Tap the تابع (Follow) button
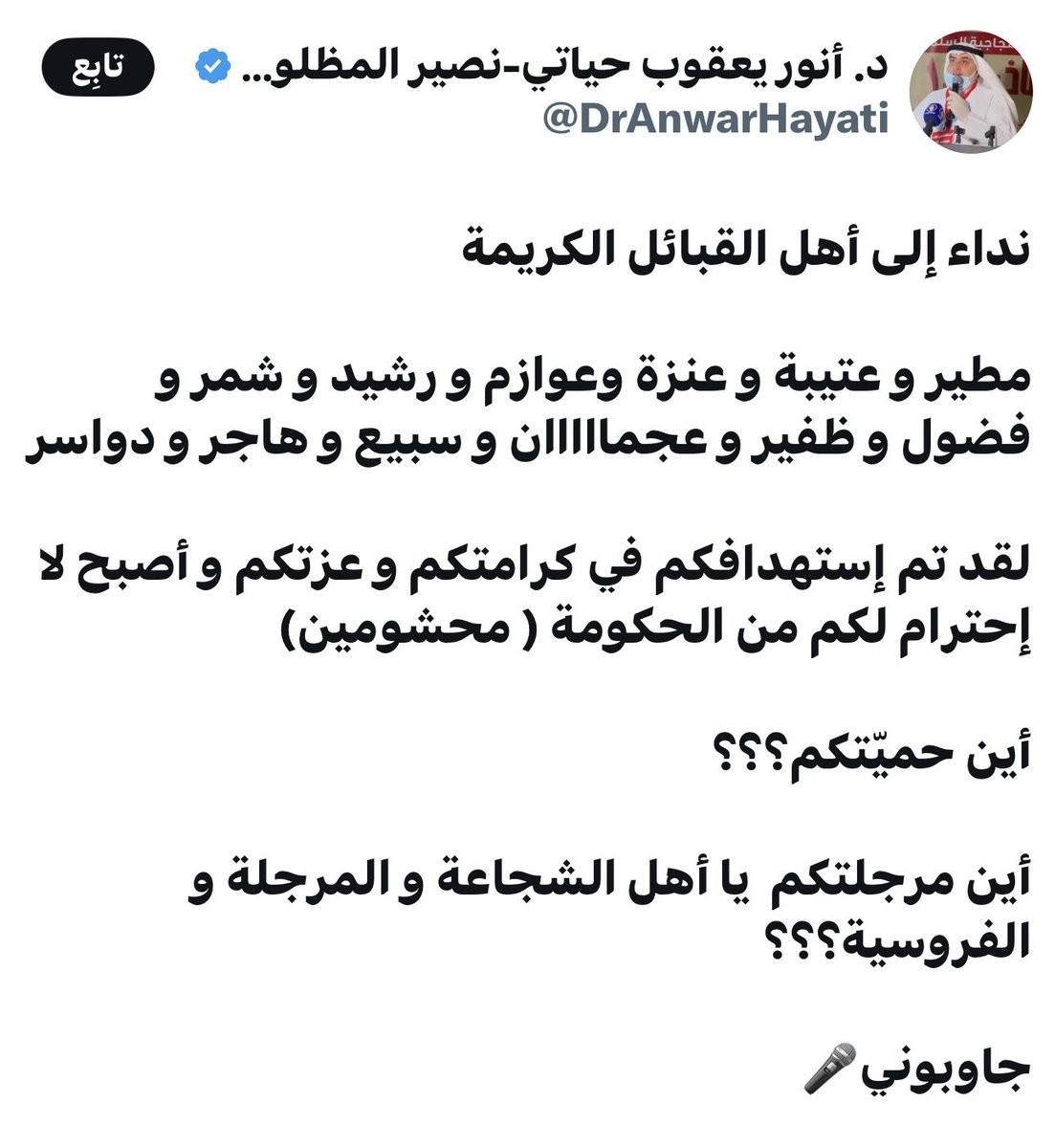Viewport: 1055px width, 1148px height. pos(99,67)
